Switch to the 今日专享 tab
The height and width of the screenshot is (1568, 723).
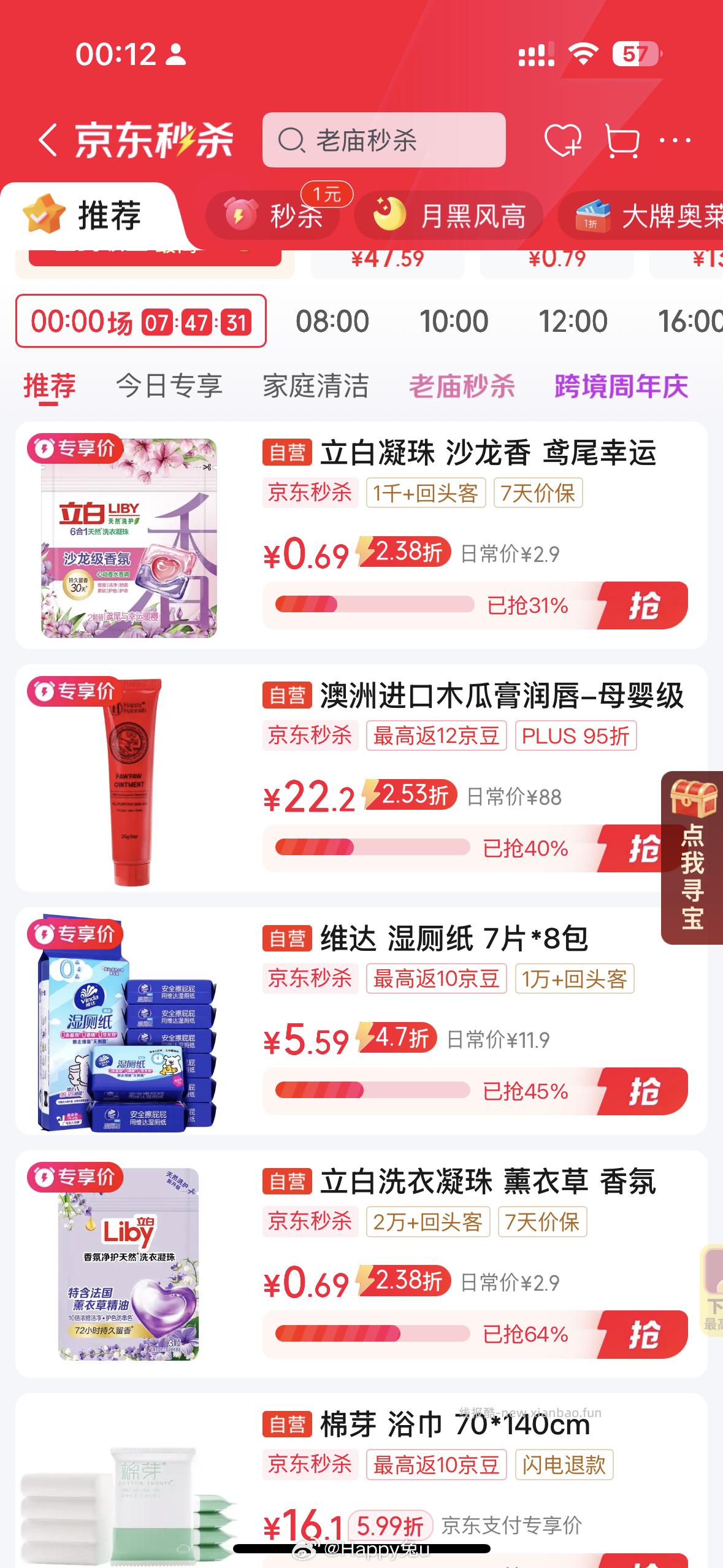coord(170,386)
